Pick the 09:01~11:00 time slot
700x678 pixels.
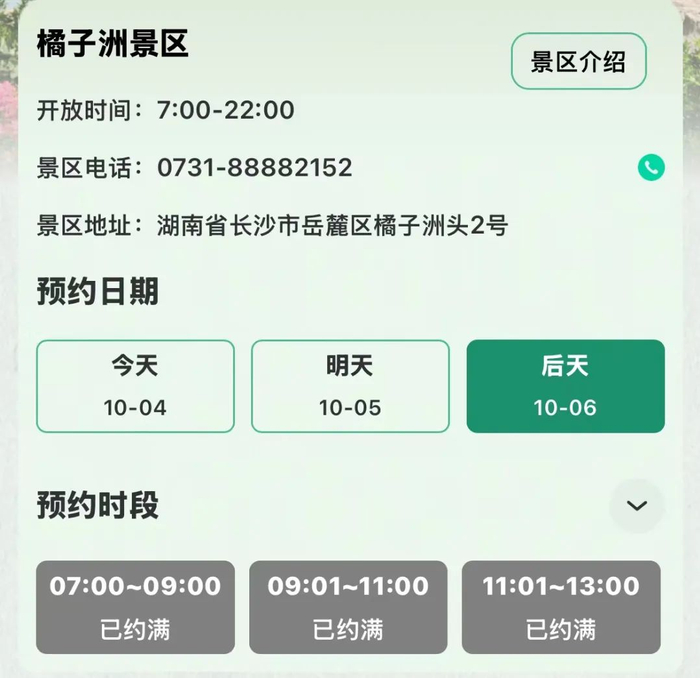coord(348,607)
